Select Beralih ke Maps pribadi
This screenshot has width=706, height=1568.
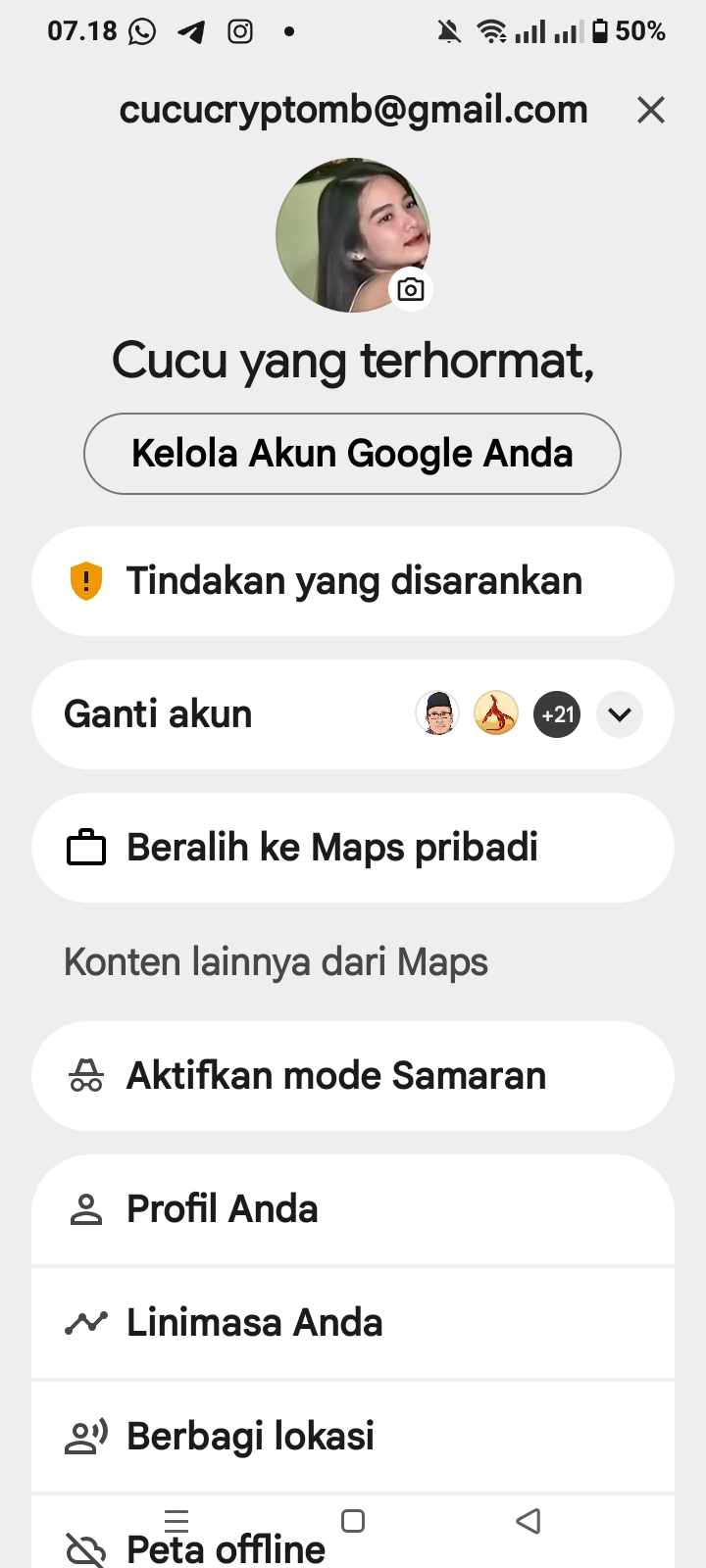coord(352,848)
